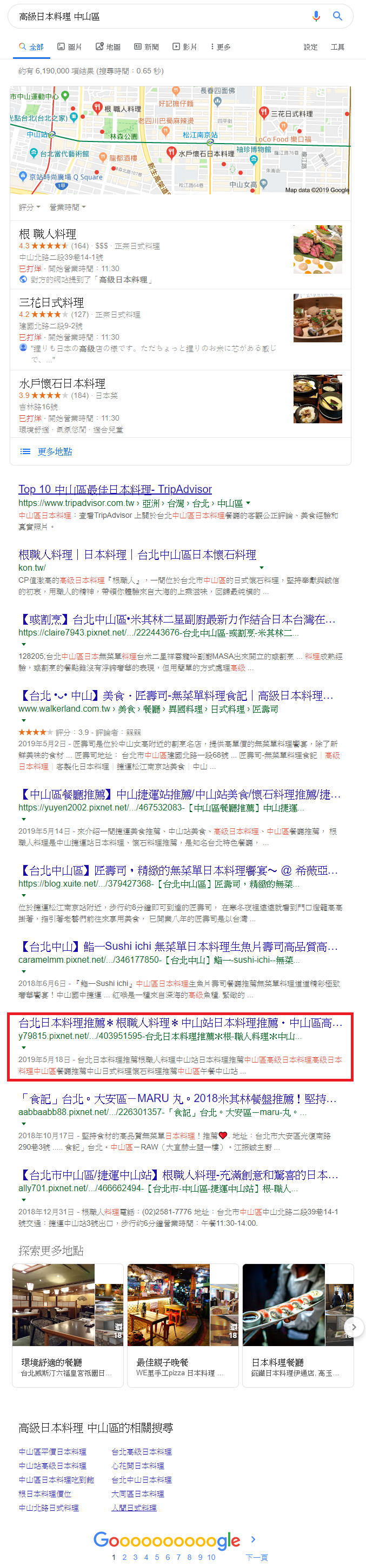
Task: Expand the 評分 filter dropdown
Action: 29,207
